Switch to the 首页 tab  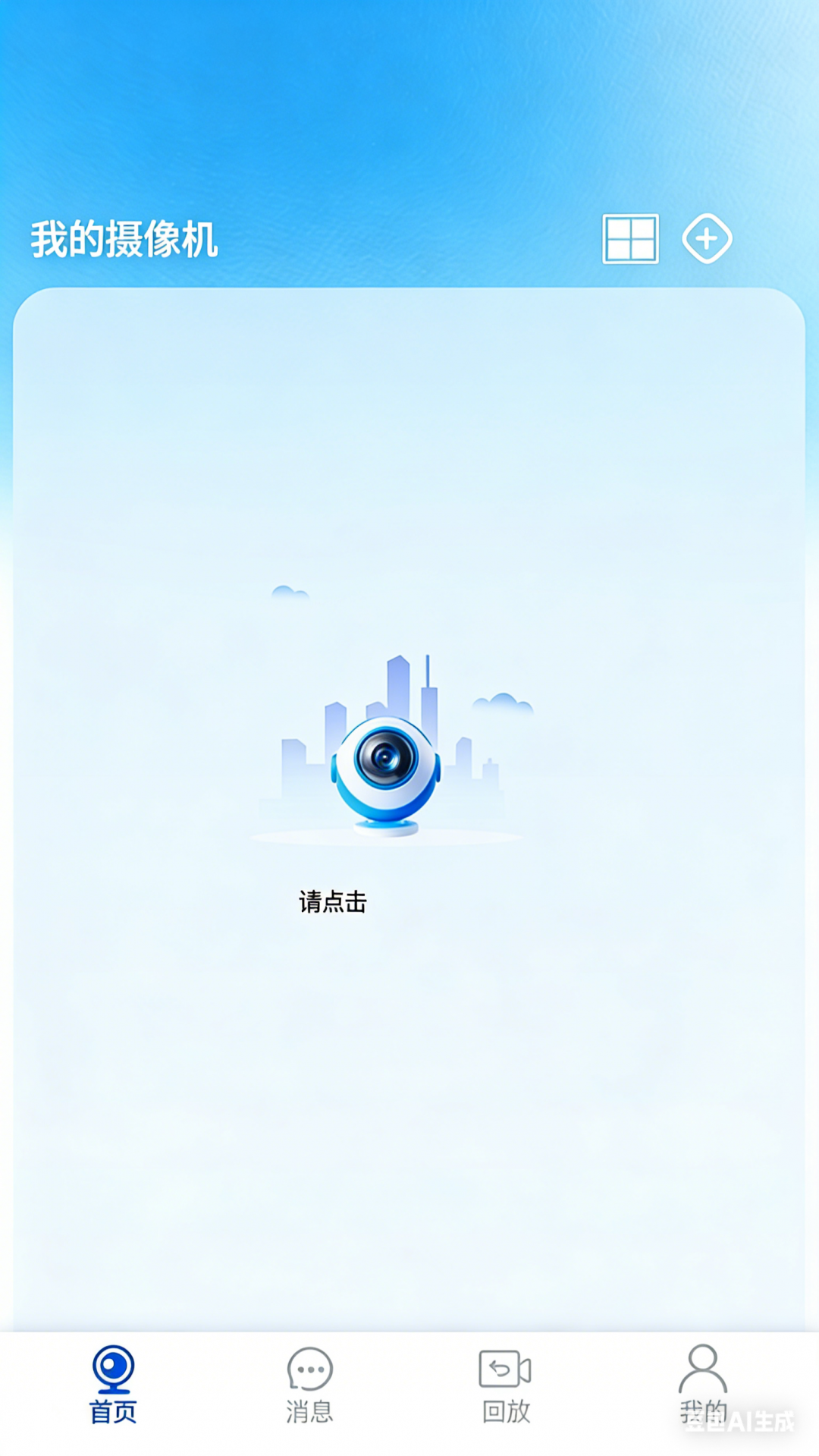click(x=113, y=1385)
